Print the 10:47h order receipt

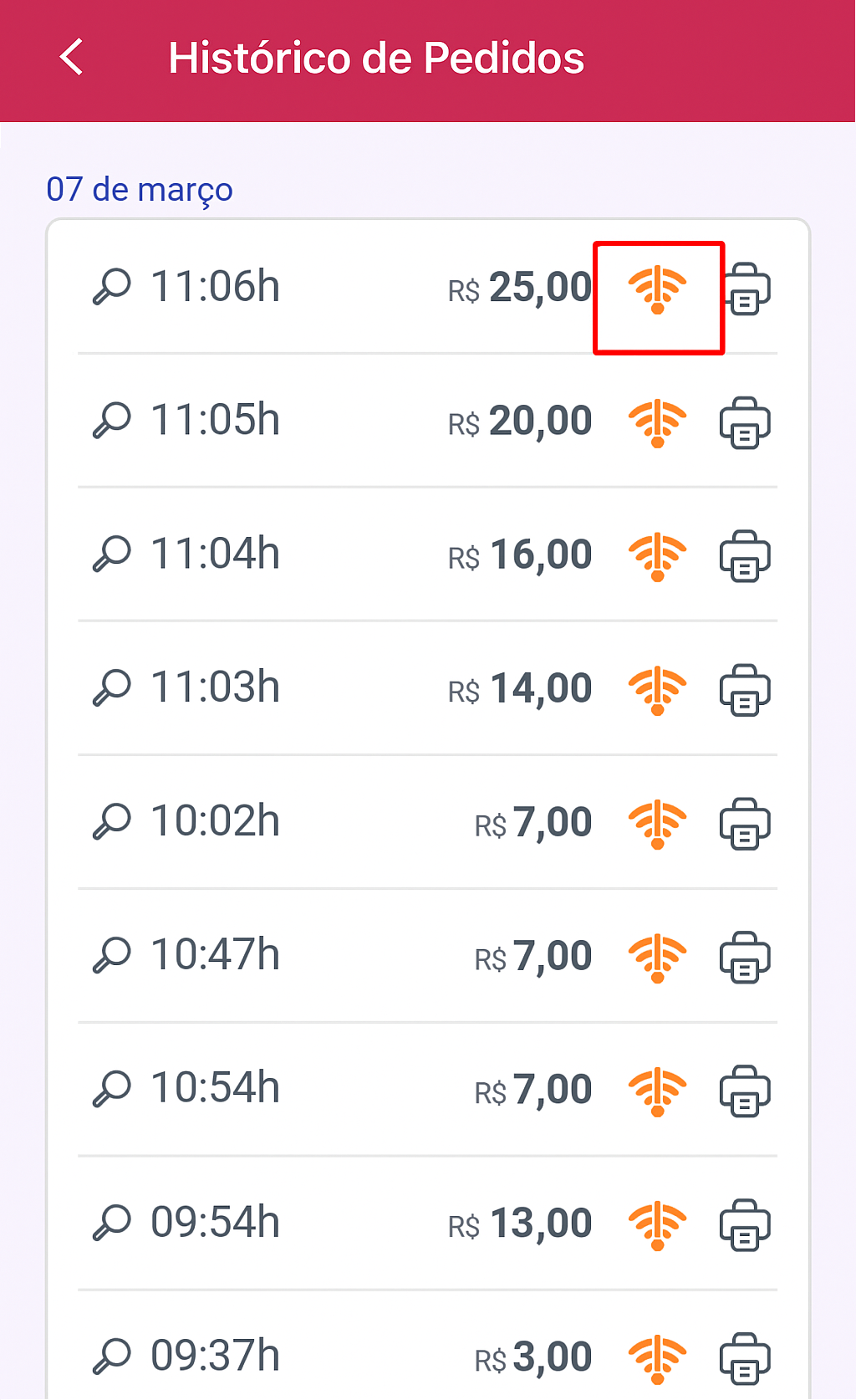click(745, 958)
